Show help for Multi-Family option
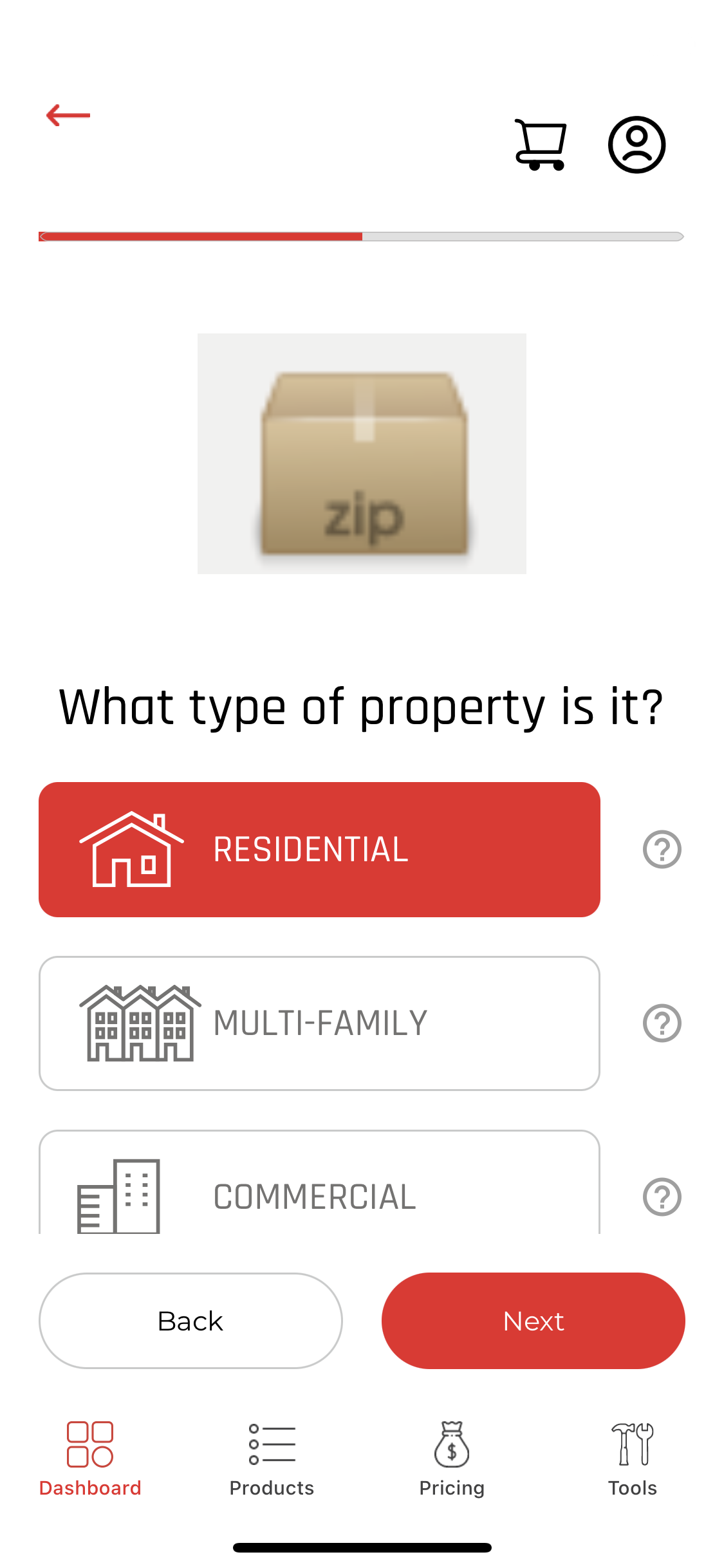The width and height of the screenshot is (724, 1568). tap(662, 1023)
